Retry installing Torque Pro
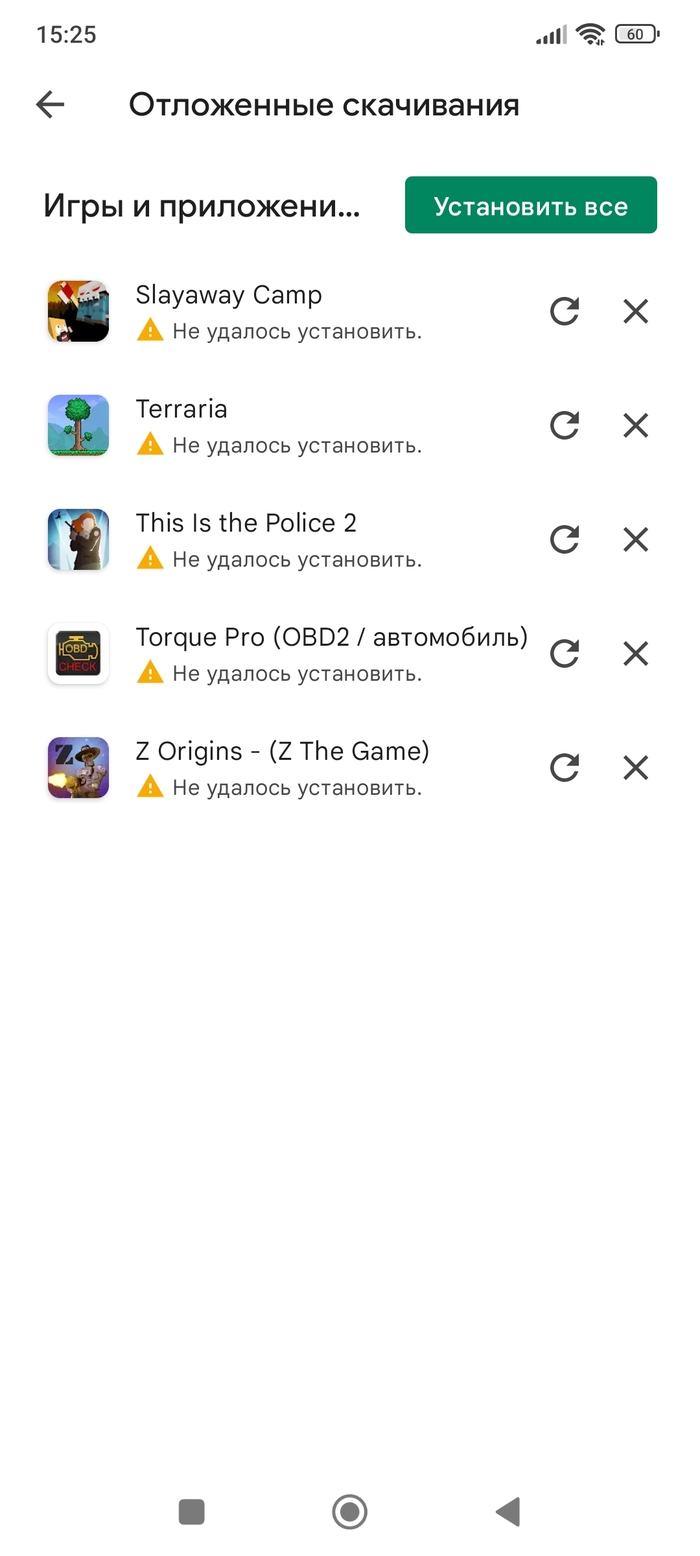The image size is (700, 1556). (x=565, y=654)
